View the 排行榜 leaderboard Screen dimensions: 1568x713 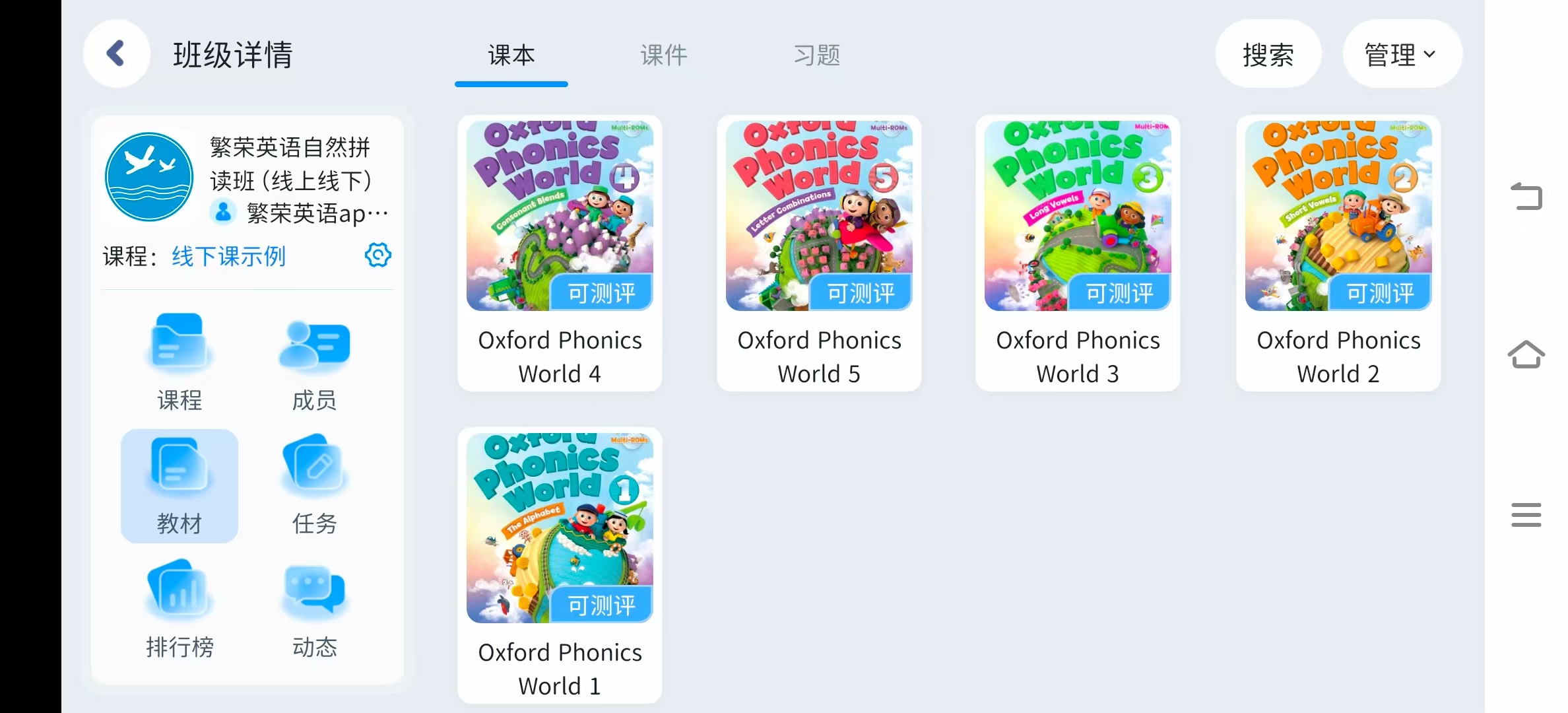pos(179,609)
